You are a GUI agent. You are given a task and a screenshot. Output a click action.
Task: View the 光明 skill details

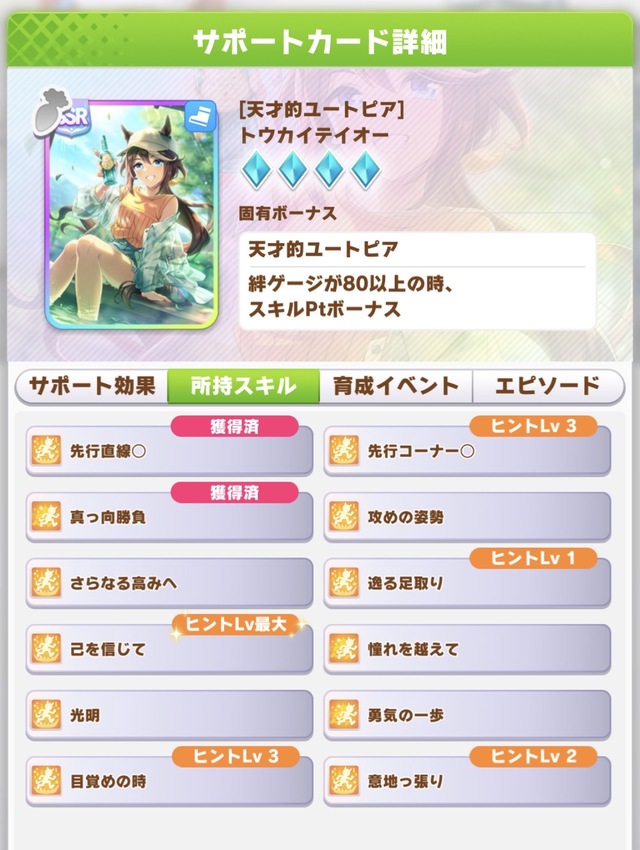(x=170, y=715)
